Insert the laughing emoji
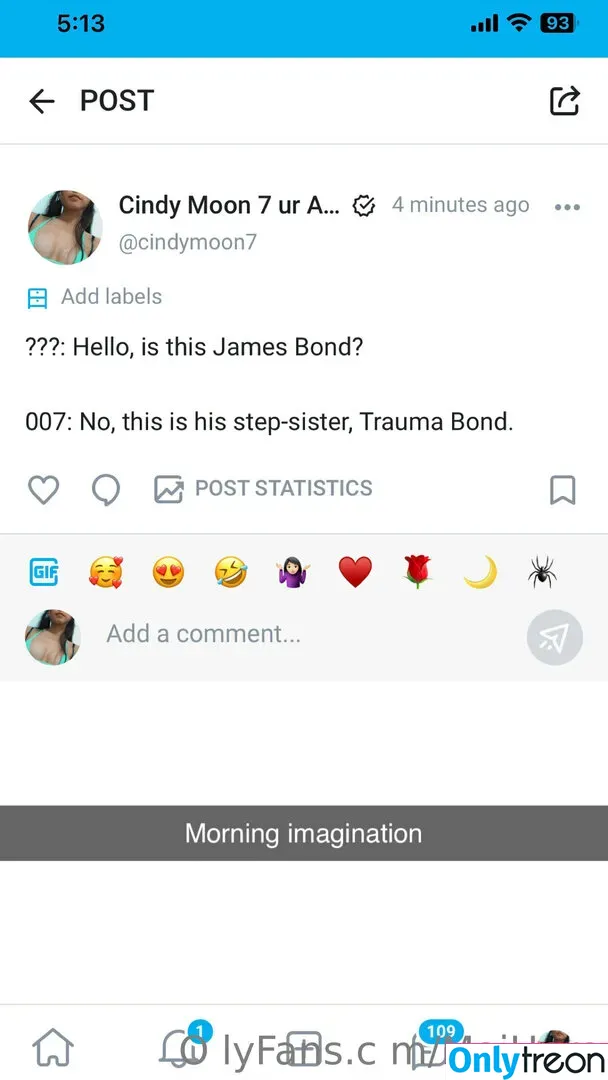The height and width of the screenshot is (1080, 608). coord(231,572)
